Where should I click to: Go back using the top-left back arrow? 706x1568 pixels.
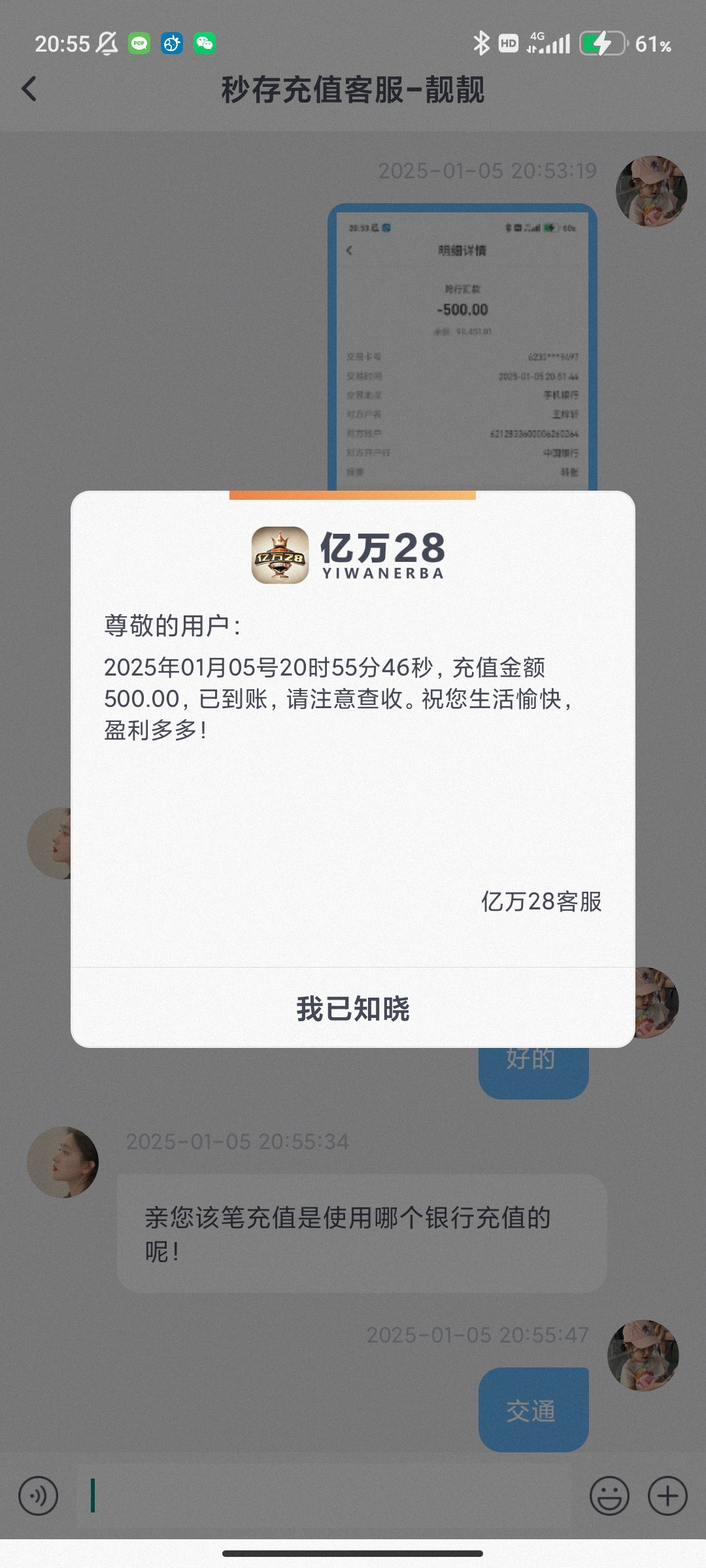(x=29, y=89)
